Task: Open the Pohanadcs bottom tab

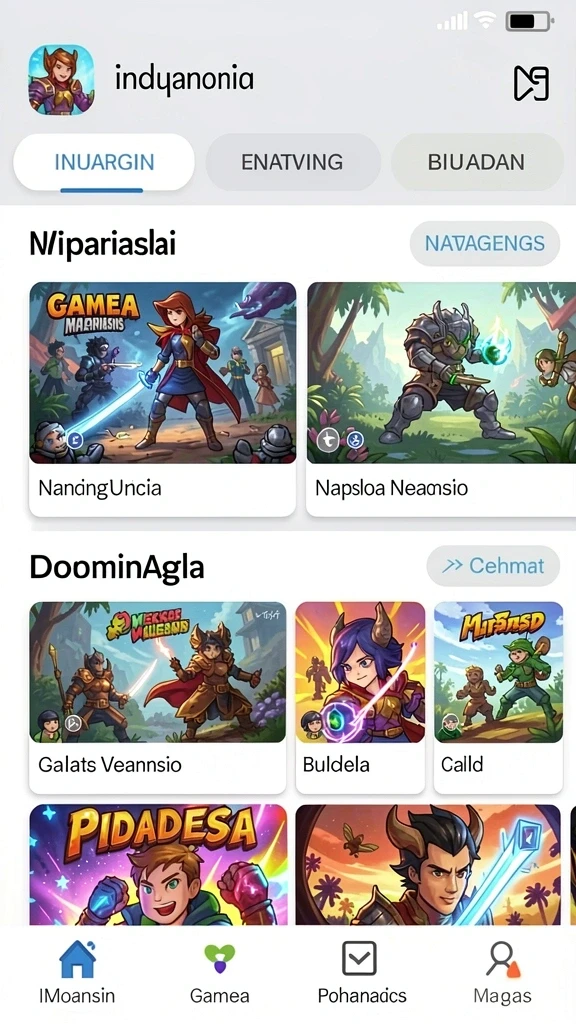Action: coord(362,971)
